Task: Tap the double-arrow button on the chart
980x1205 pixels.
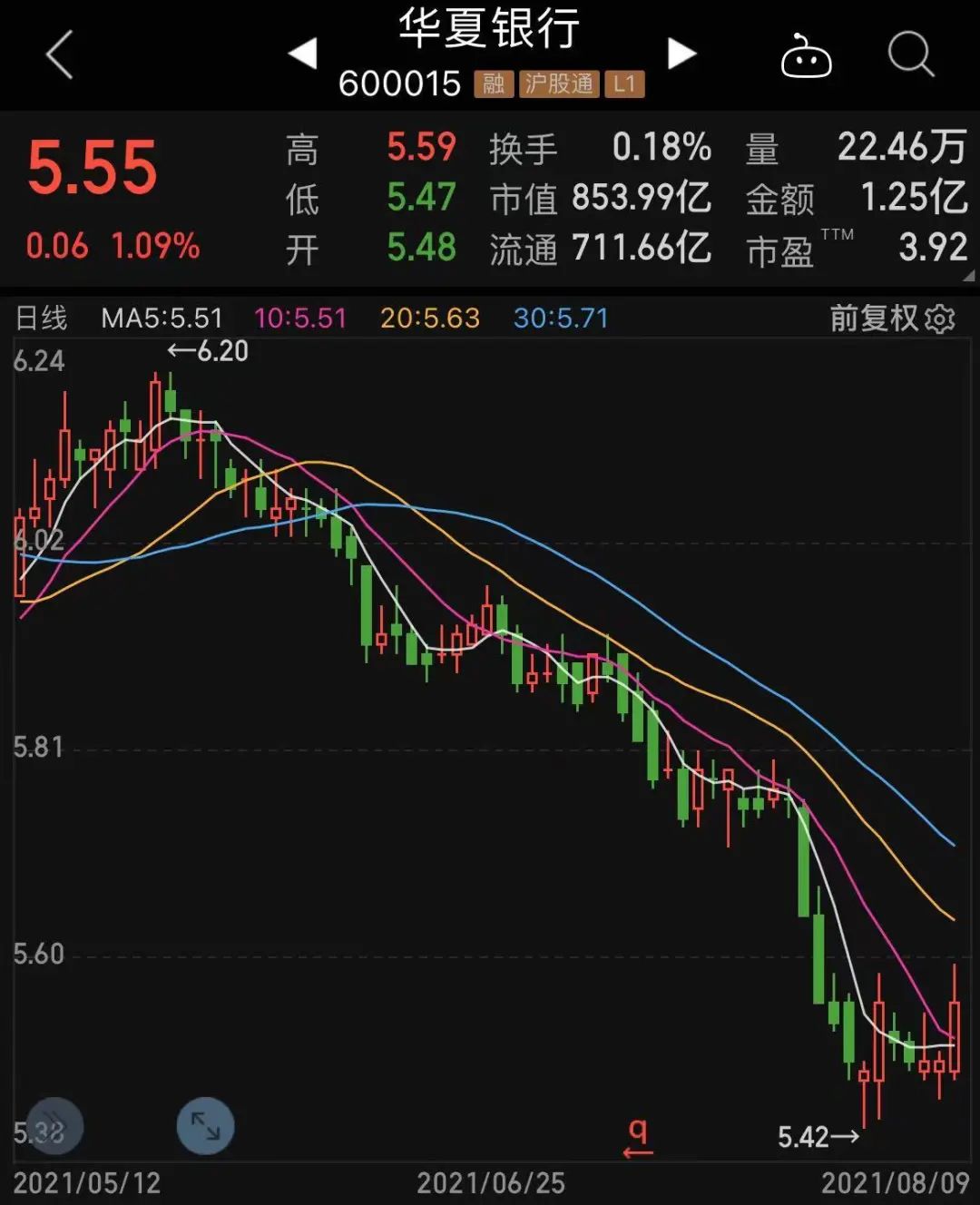Action: pos(54,1126)
